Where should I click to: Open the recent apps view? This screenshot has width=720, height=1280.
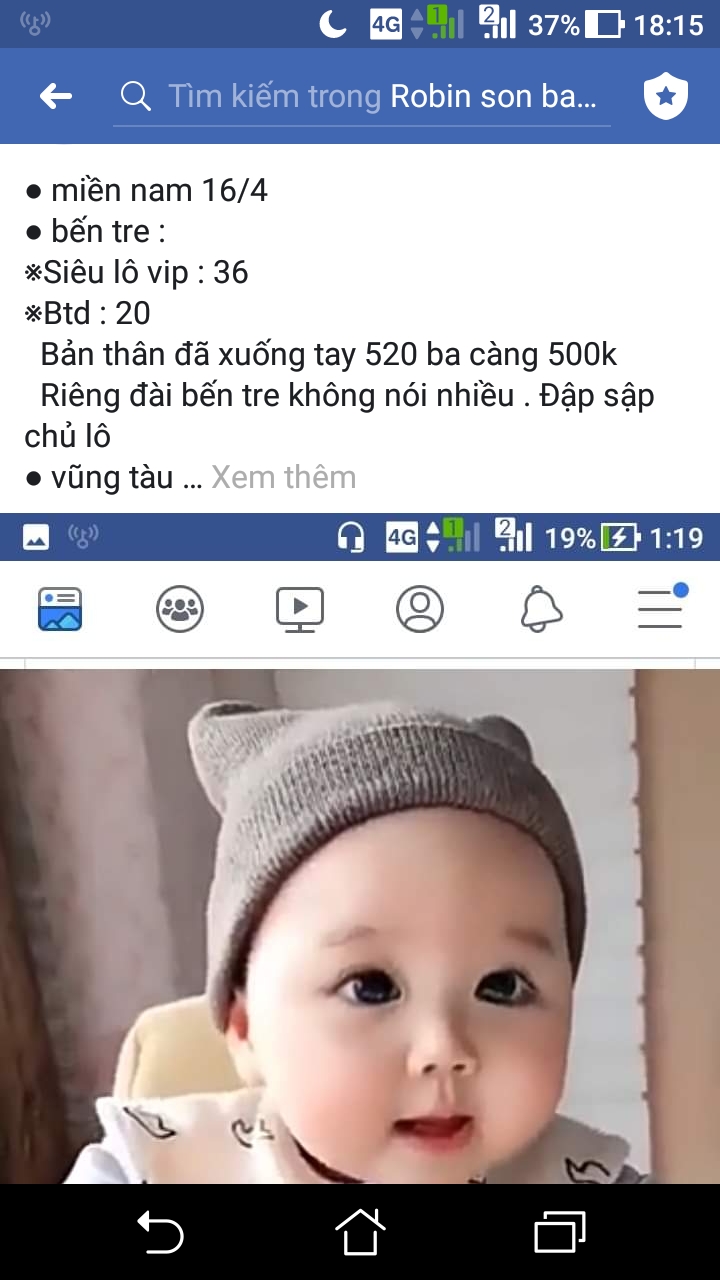tap(559, 1232)
